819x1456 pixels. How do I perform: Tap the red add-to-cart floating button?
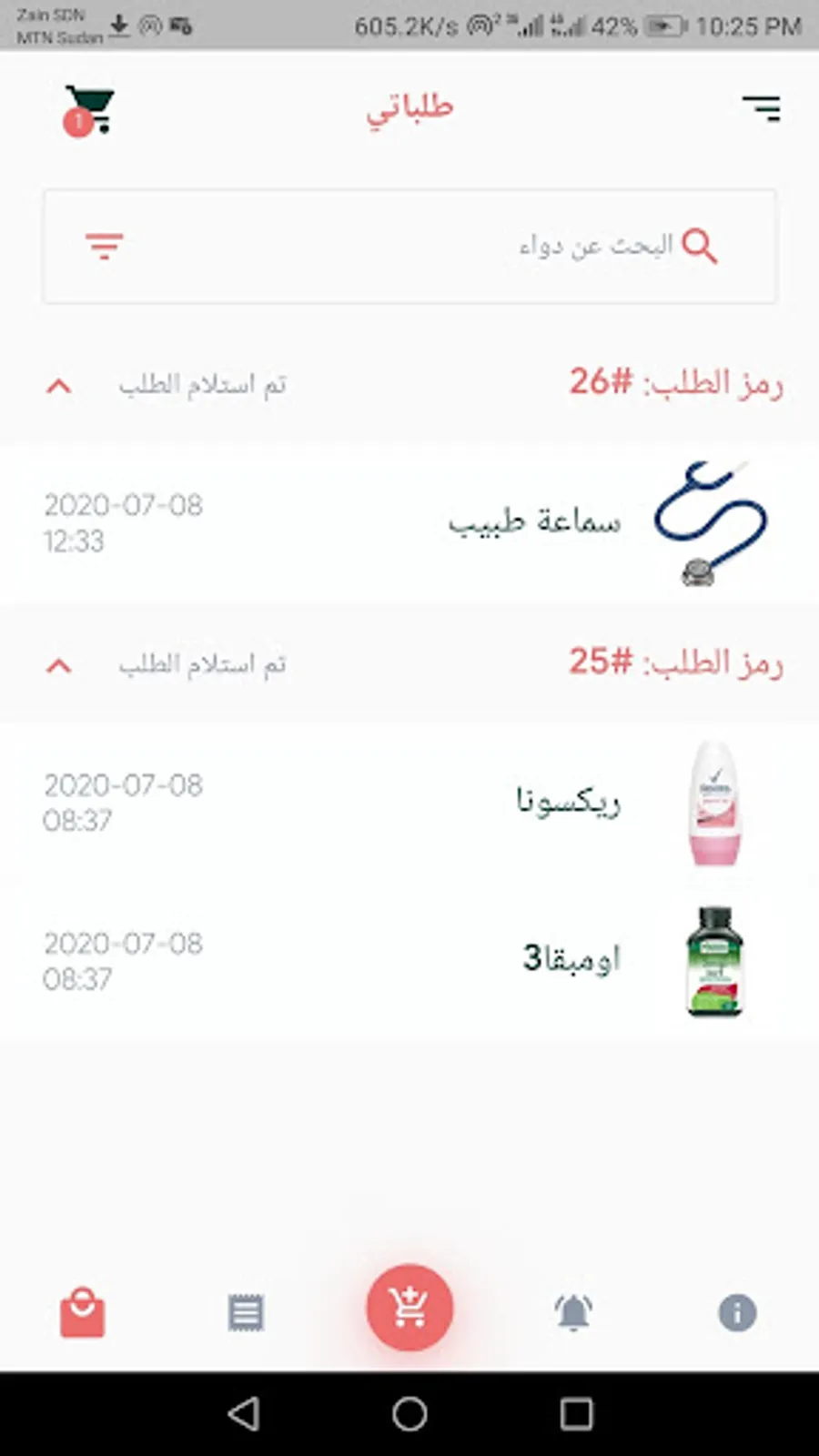(x=409, y=1308)
